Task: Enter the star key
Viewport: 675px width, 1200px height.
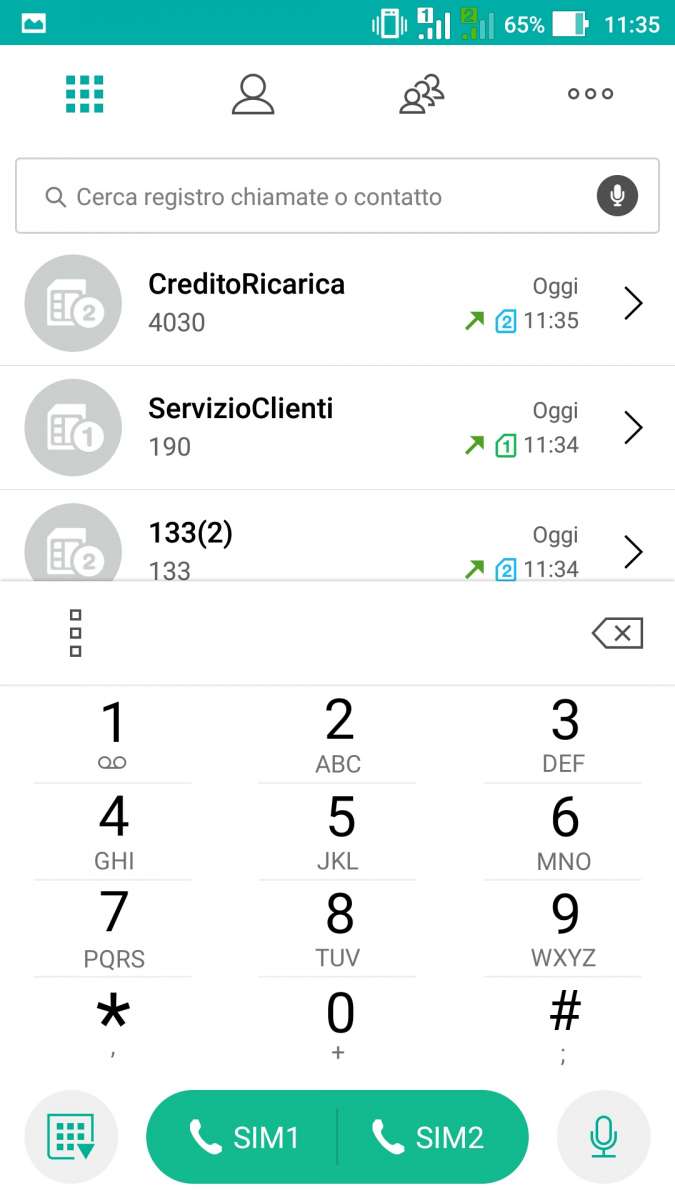Action: click(113, 1022)
